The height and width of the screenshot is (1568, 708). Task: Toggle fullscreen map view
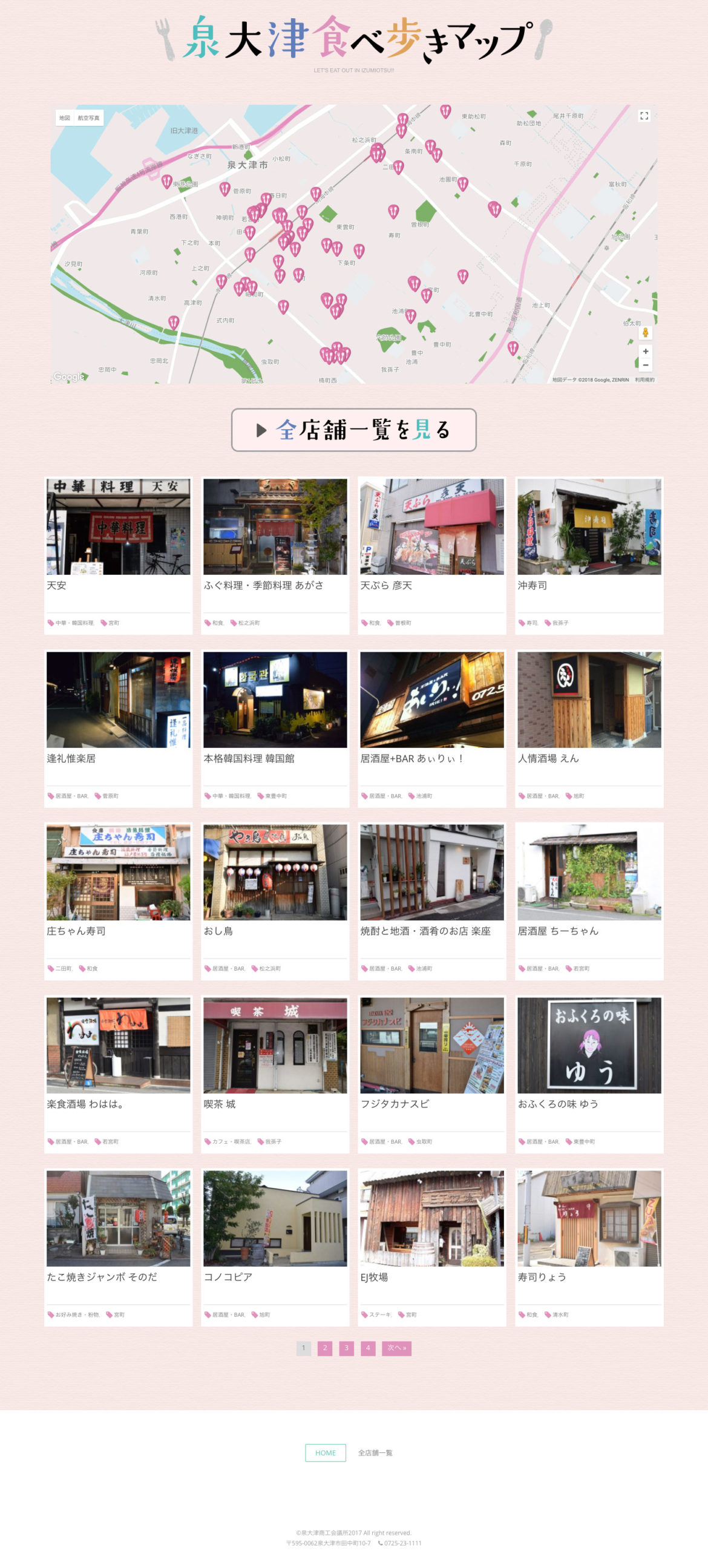pyautogui.click(x=644, y=116)
